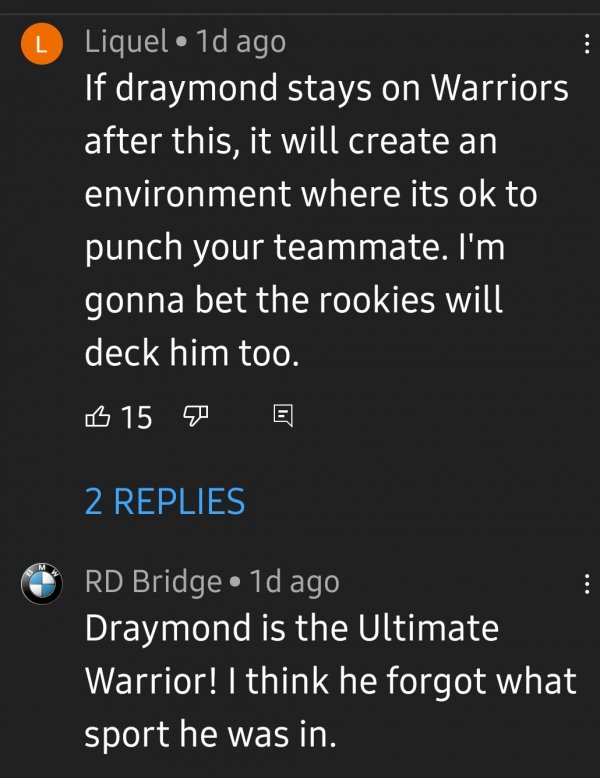Expand the 2 REPLIES thread
Screen dimensions: 600x778
(165, 500)
